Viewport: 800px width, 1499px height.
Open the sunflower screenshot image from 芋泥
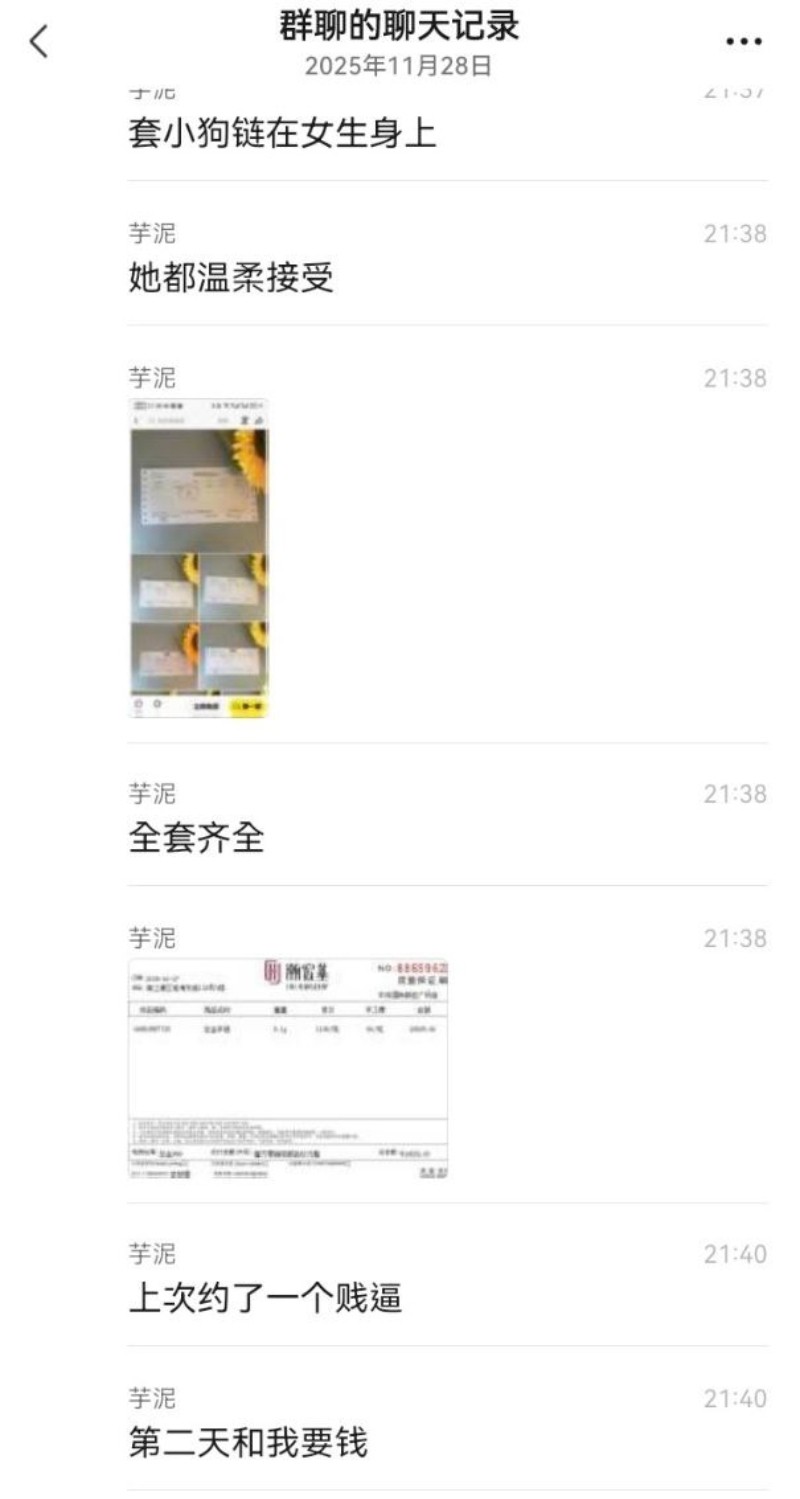click(x=199, y=558)
